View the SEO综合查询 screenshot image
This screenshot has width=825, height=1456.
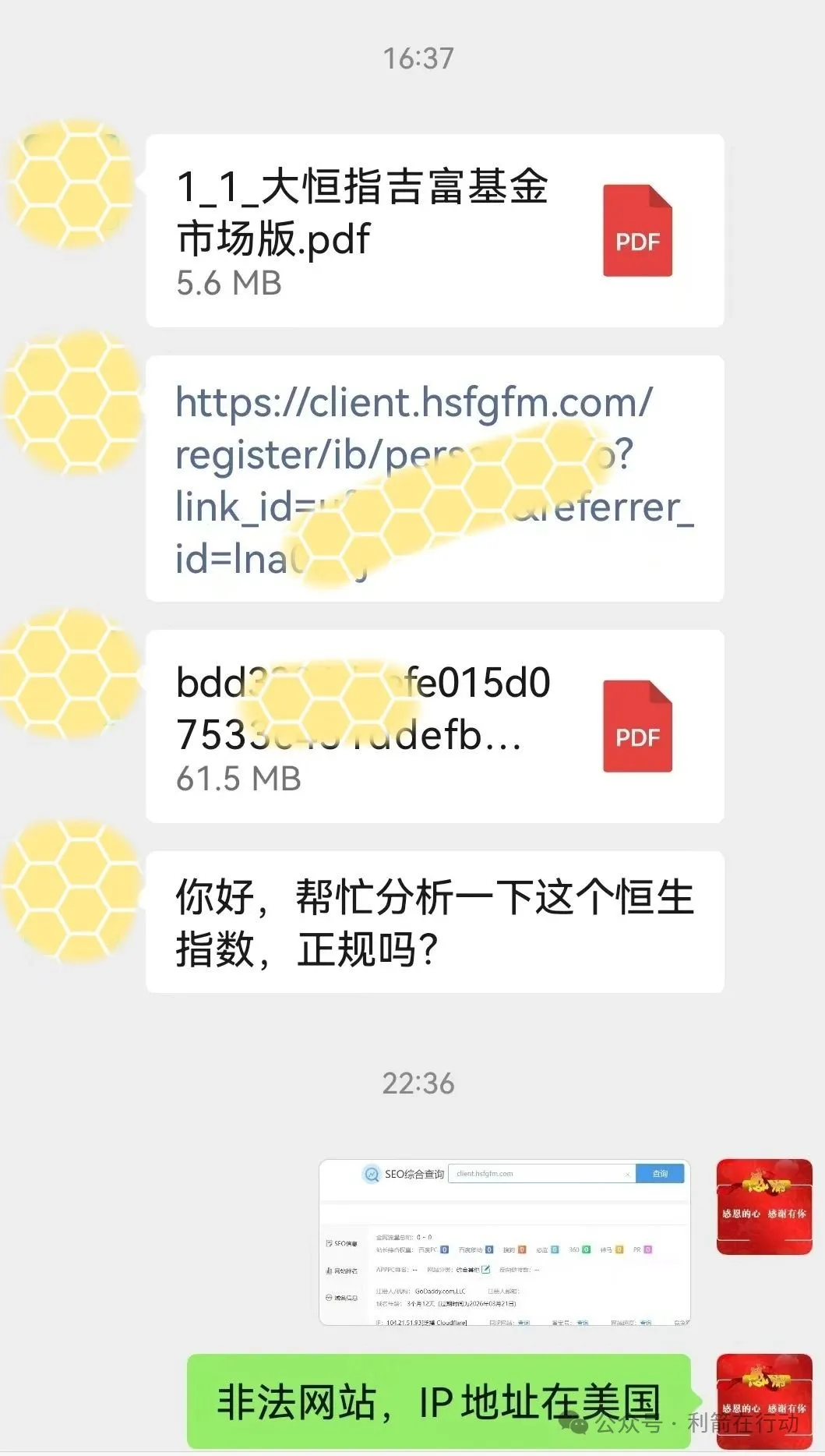[x=504, y=1242]
